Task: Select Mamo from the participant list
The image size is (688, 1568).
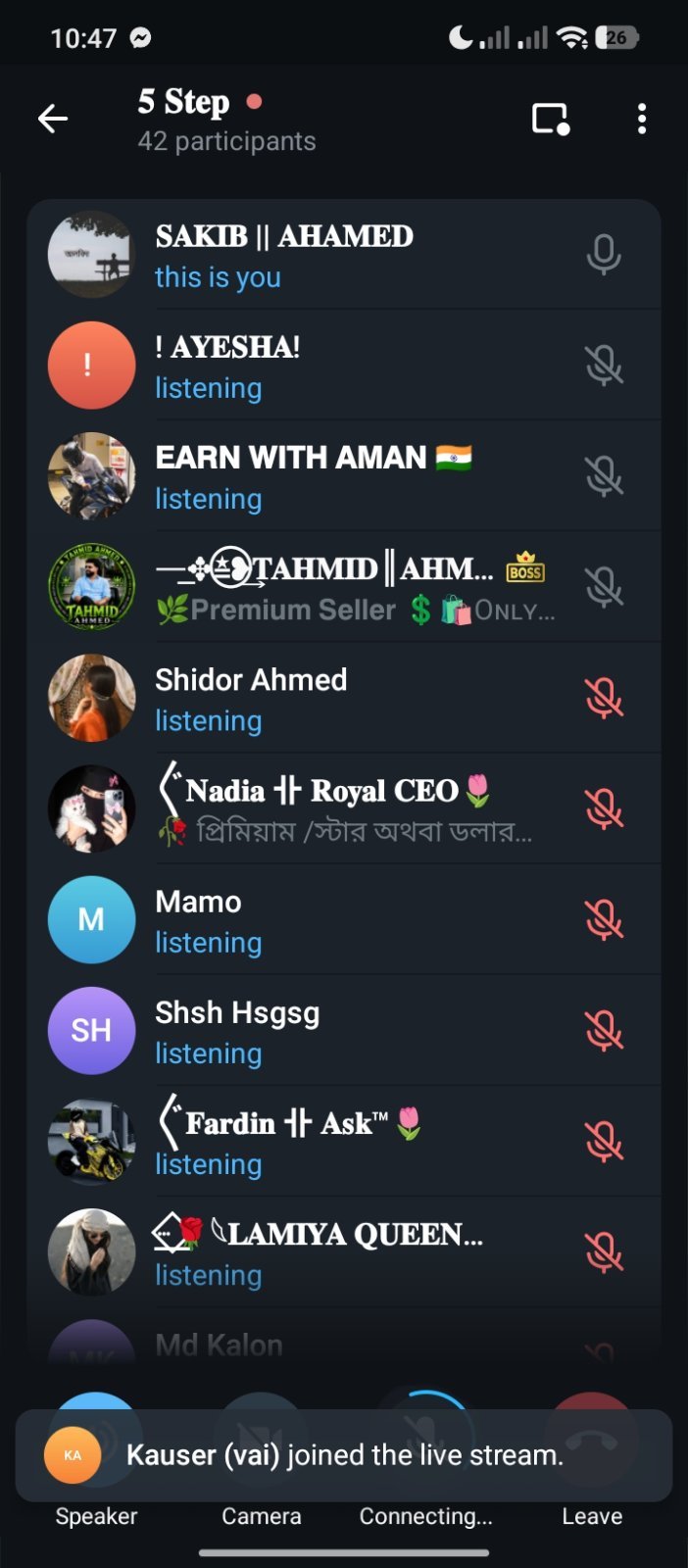Action: pos(344,919)
